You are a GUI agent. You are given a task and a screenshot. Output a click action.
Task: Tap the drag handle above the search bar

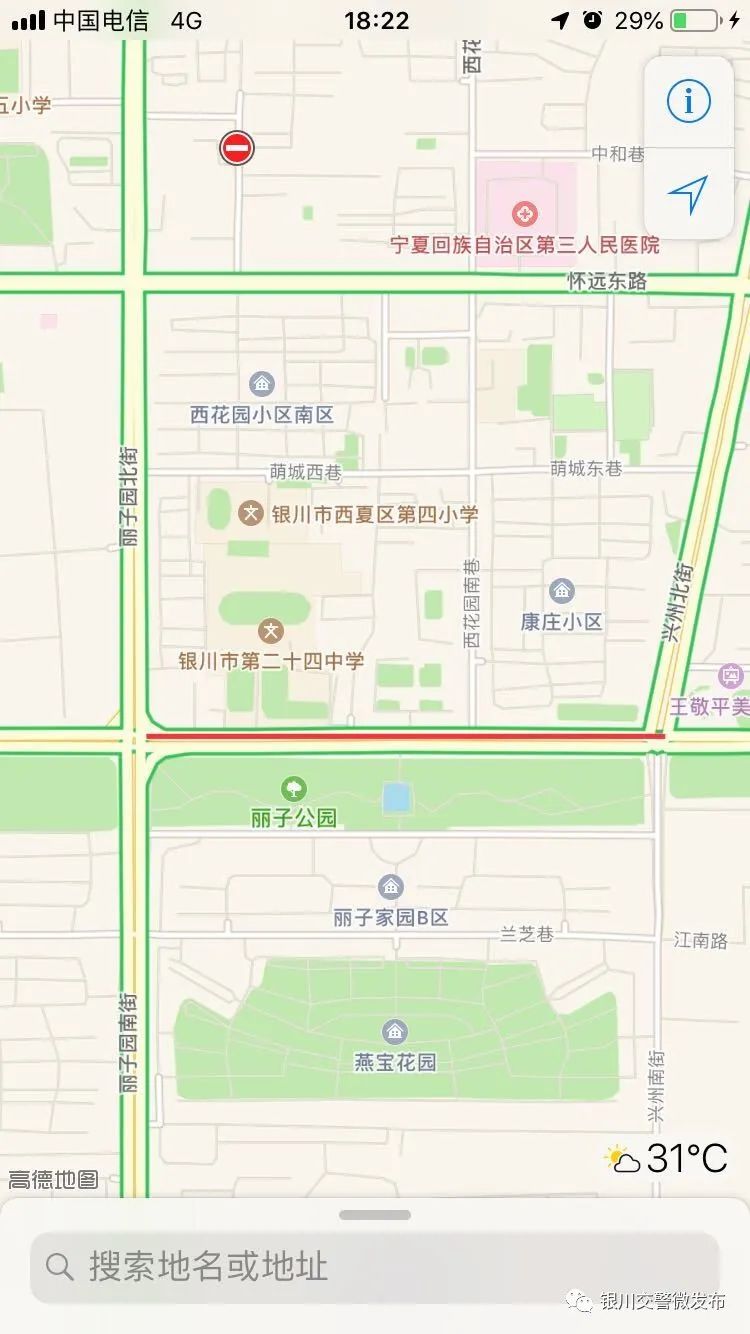pyautogui.click(x=375, y=1215)
